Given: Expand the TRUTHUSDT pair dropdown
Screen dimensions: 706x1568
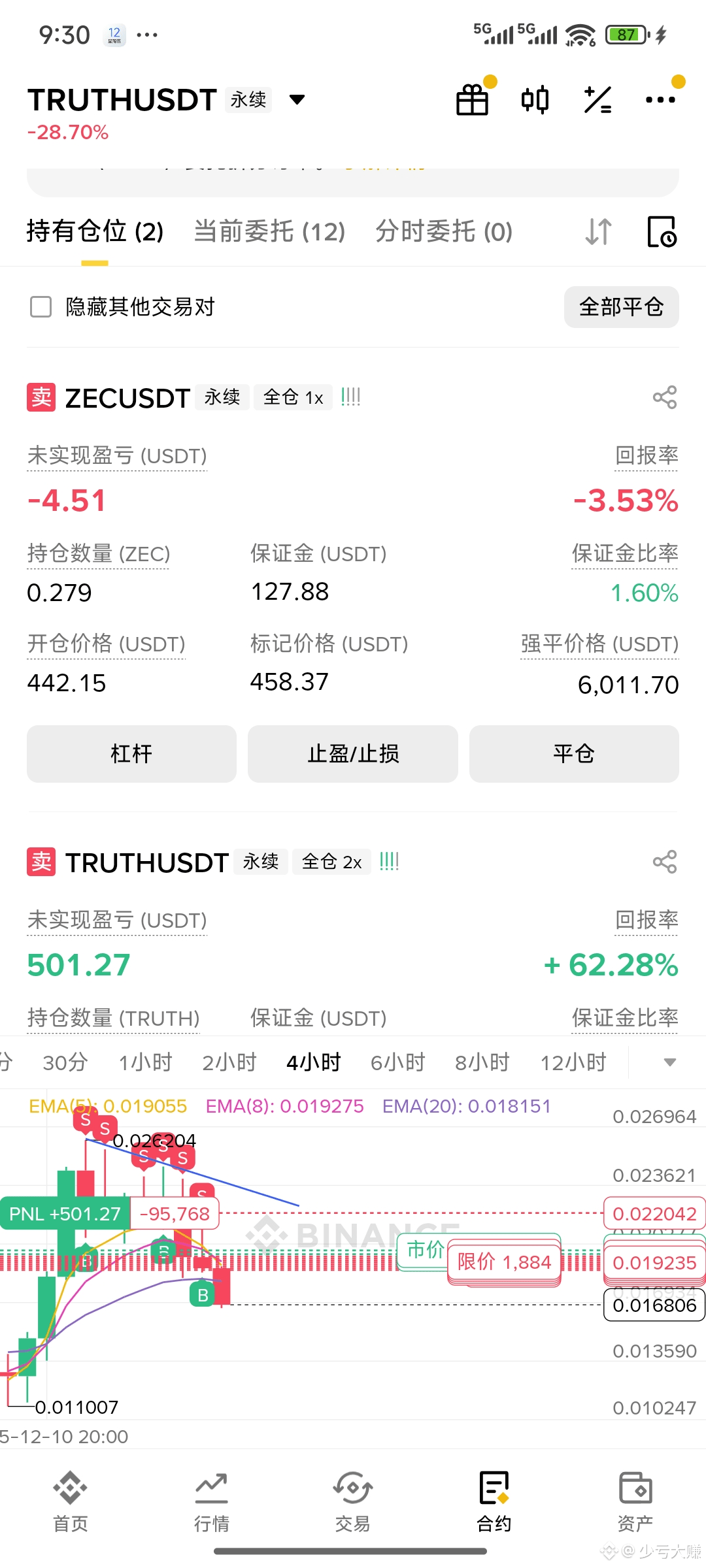Looking at the screenshot, I should [297, 99].
